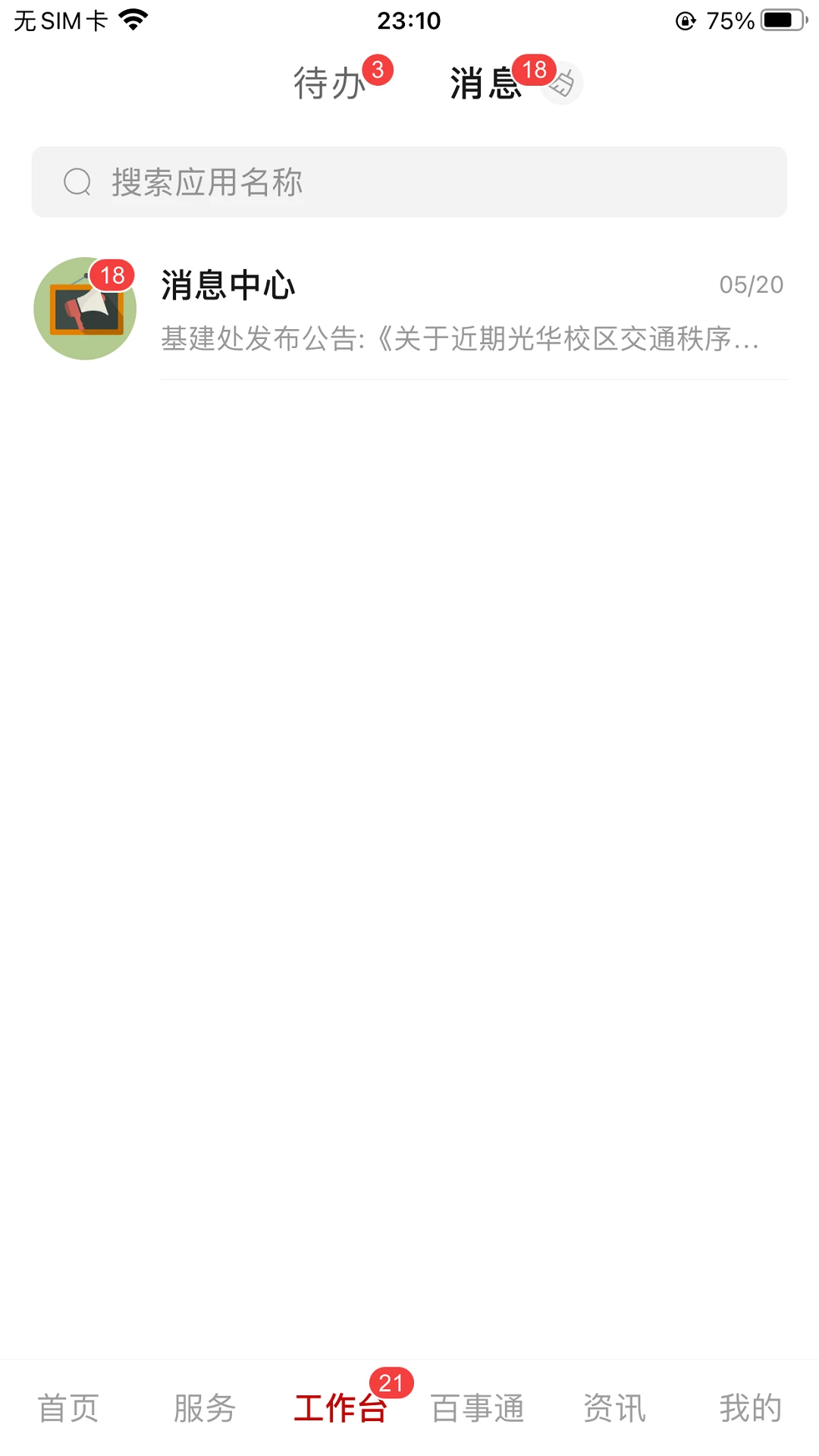Screen dimensions: 819x1456
Task: Go to the 首页 tab
Action: click(68, 1408)
